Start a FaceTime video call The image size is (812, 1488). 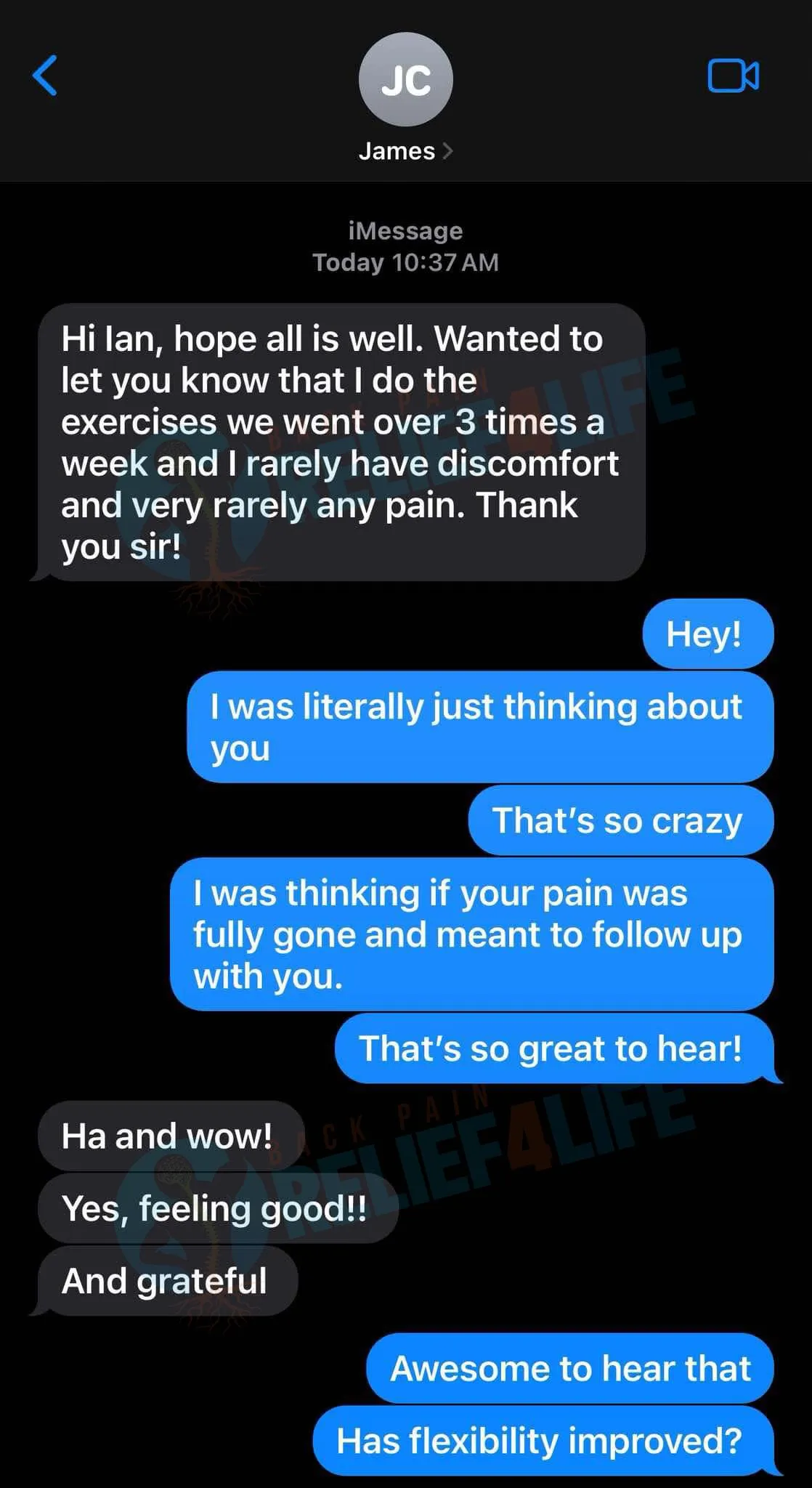coord(733,76)
